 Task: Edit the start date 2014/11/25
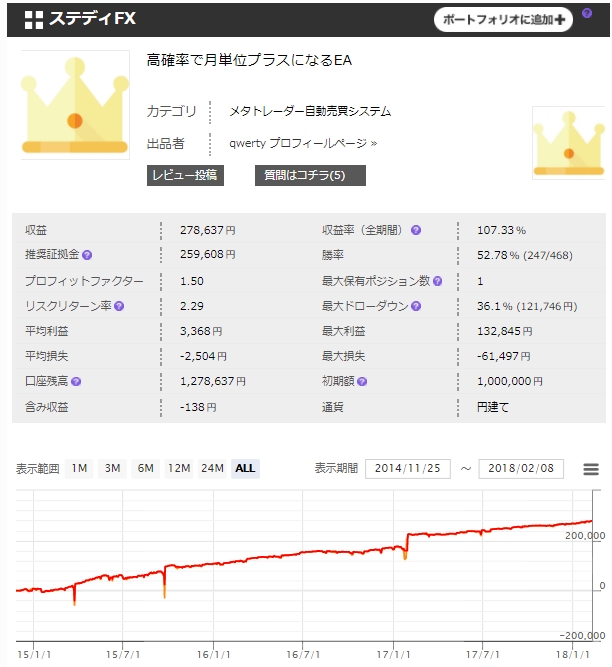(408, 468)
